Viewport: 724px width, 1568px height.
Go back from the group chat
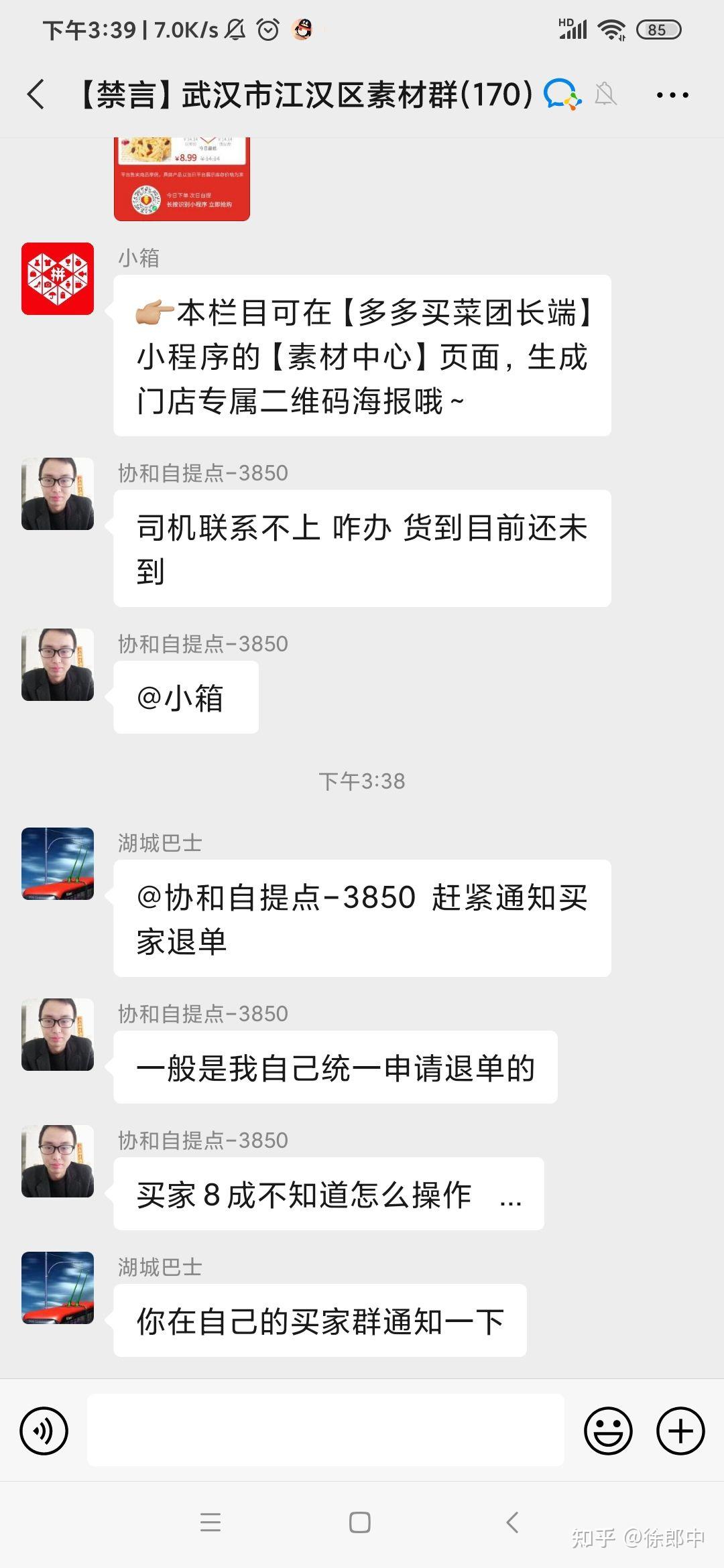point(36,94)
